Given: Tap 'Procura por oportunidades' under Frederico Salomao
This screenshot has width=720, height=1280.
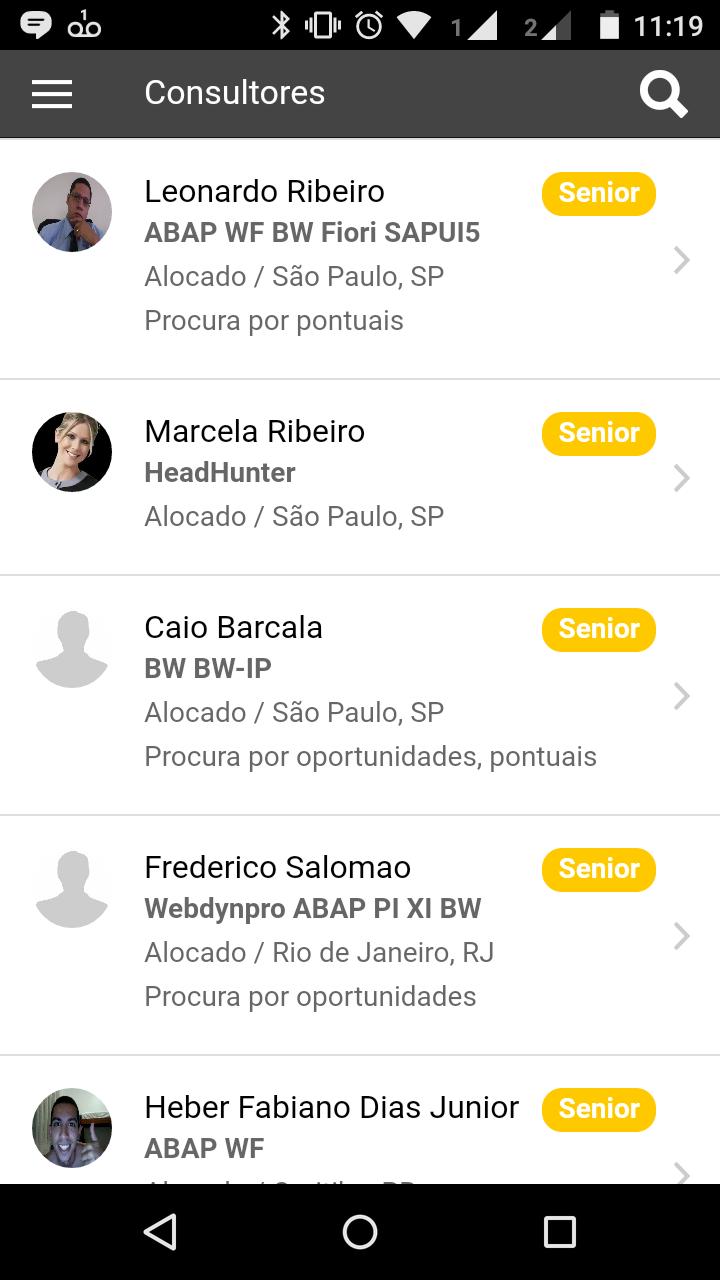Looking at the screenshot, I should 310,996.
